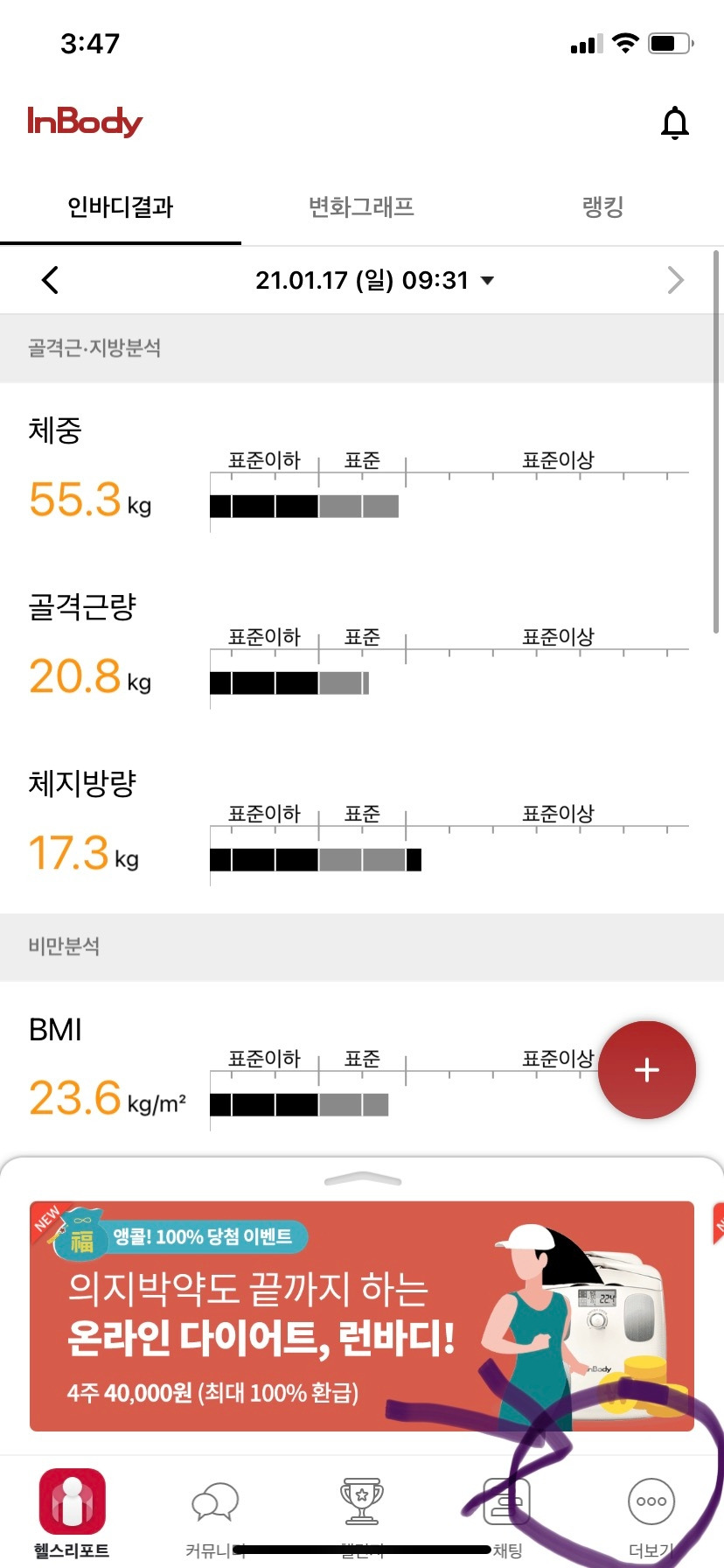Go to the previous measurement date
The width and height of the screenshot is (724, 1568).
click(51, 280)
